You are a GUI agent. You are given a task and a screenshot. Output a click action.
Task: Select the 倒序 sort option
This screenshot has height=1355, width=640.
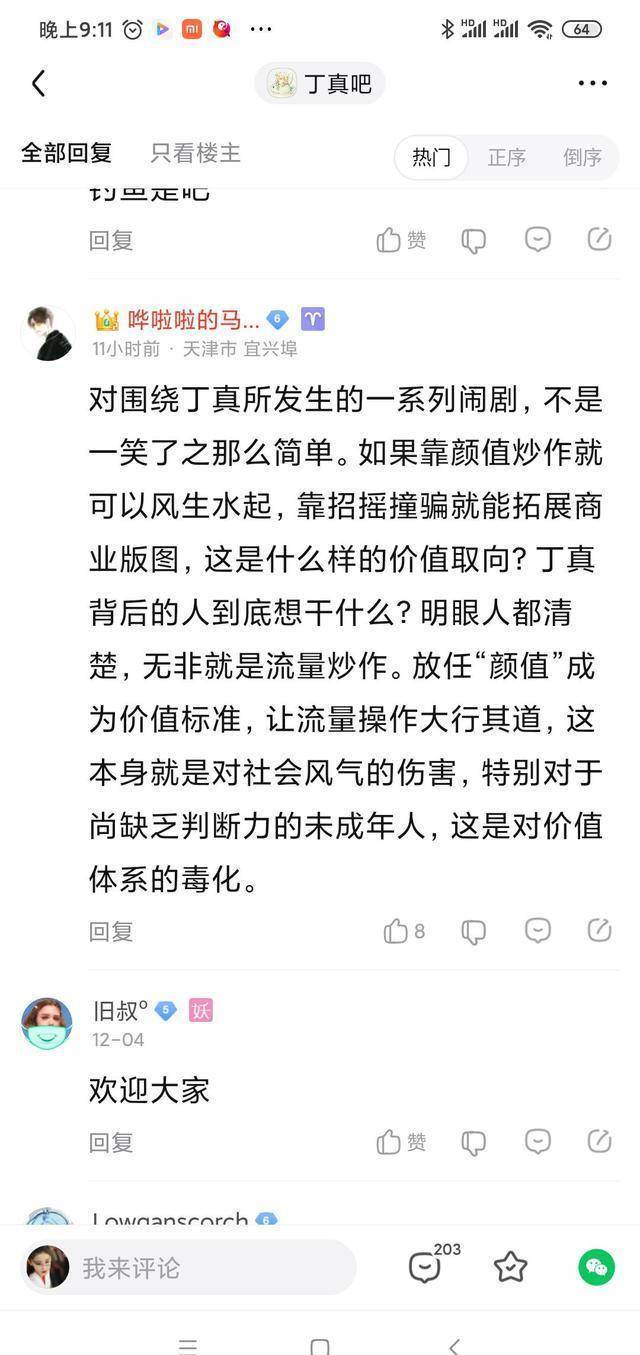[x=582, y=157]
